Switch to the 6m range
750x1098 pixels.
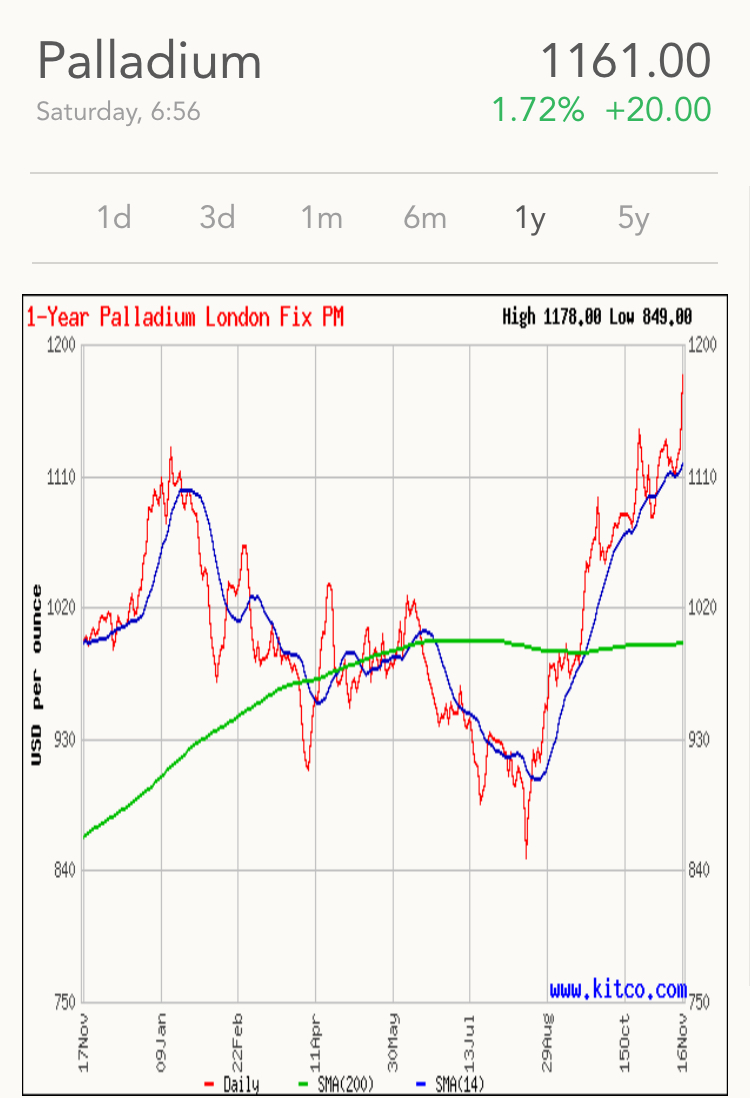(x=425, y=217)
